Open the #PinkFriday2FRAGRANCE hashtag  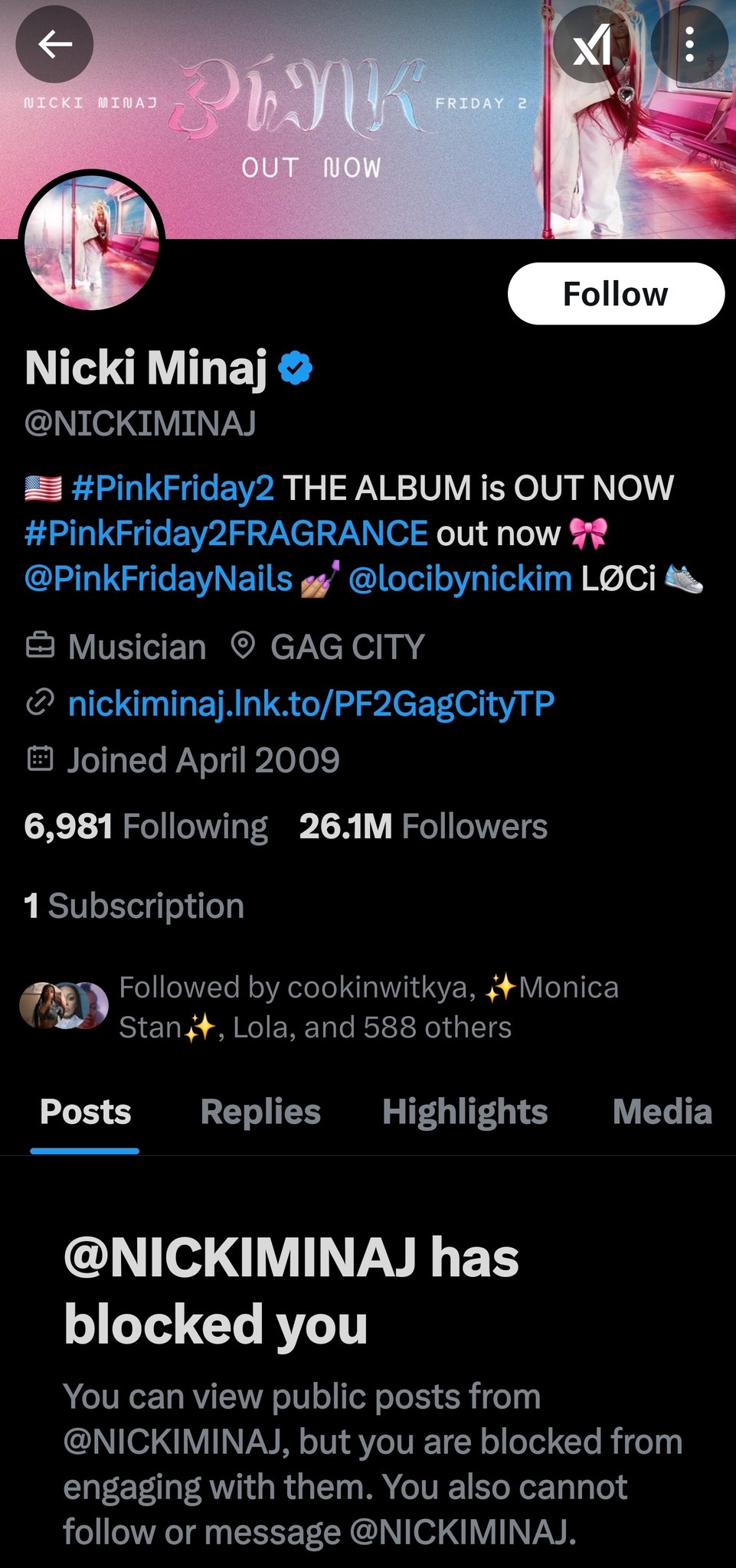pos(226,533)
